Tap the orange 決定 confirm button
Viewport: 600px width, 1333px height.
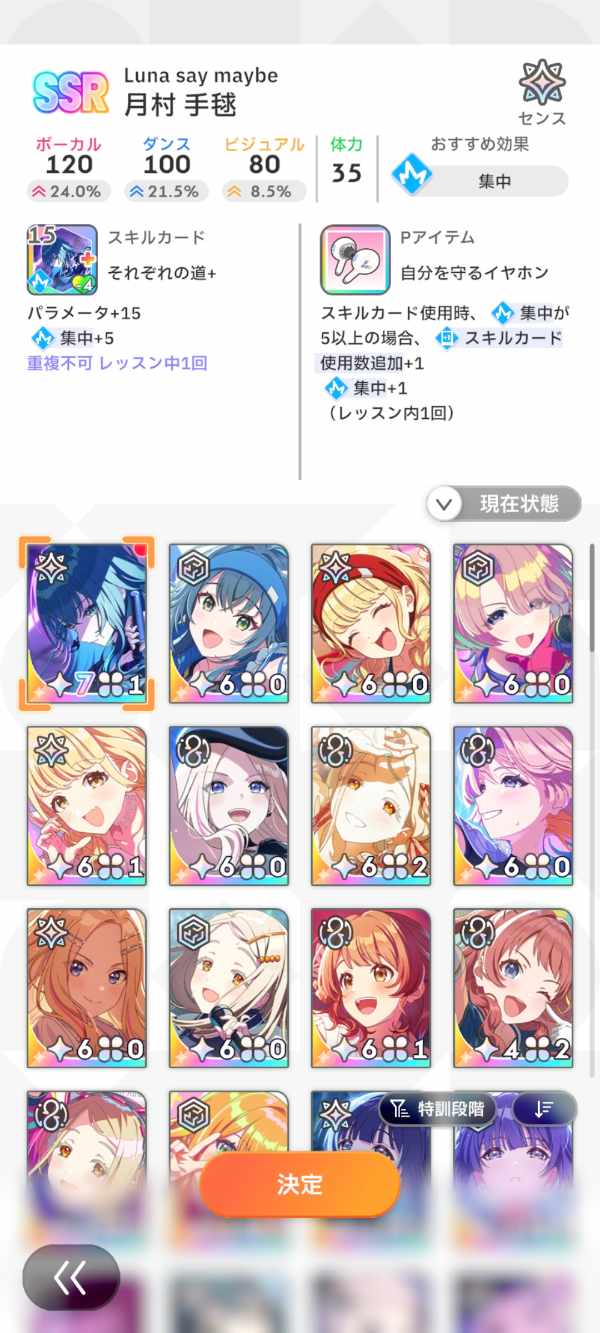click(300, 1185)
